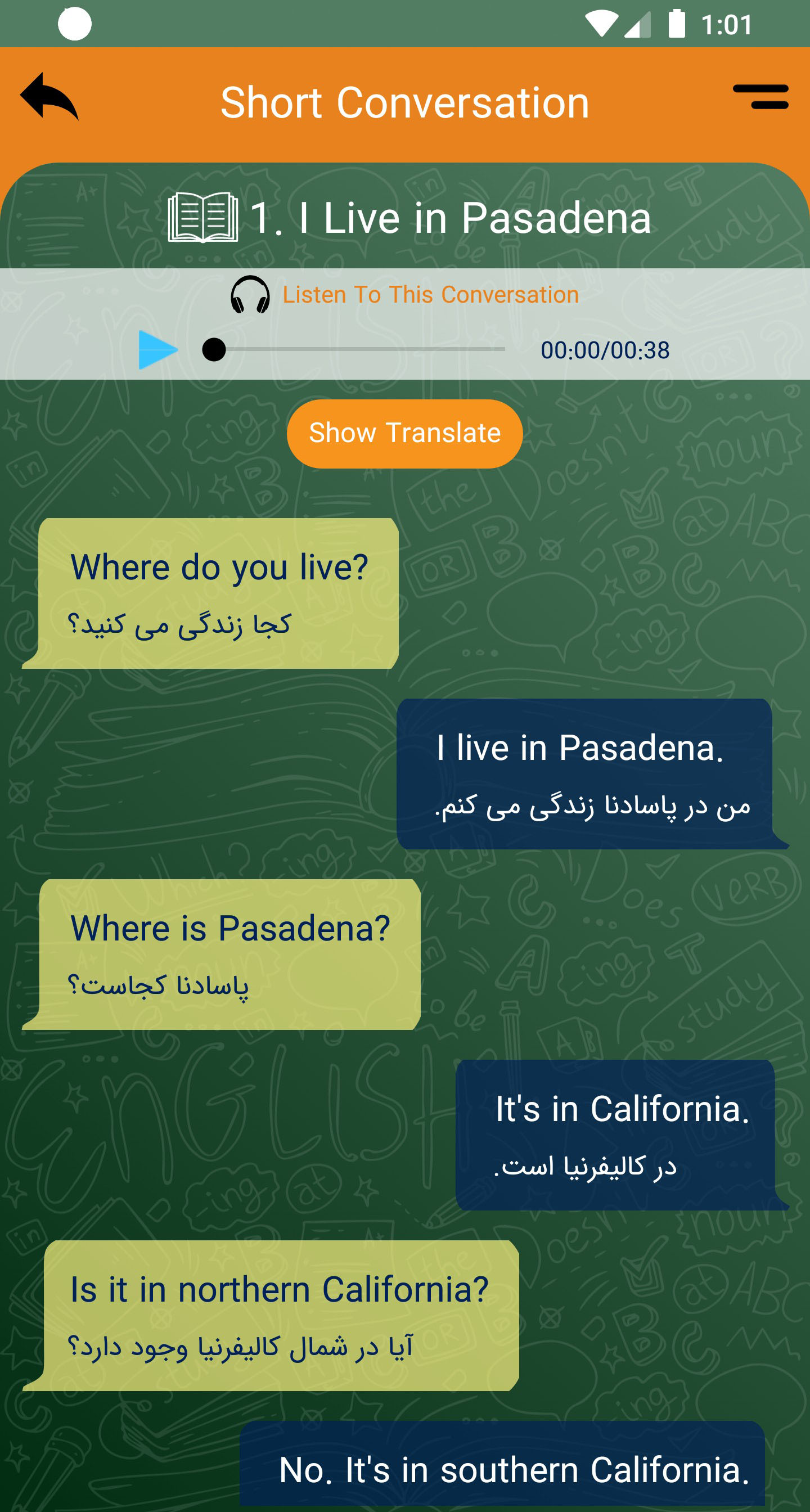Tap the Show Translate button
The height and width of the screenshot is (1512, 810).
coord(404,434)
